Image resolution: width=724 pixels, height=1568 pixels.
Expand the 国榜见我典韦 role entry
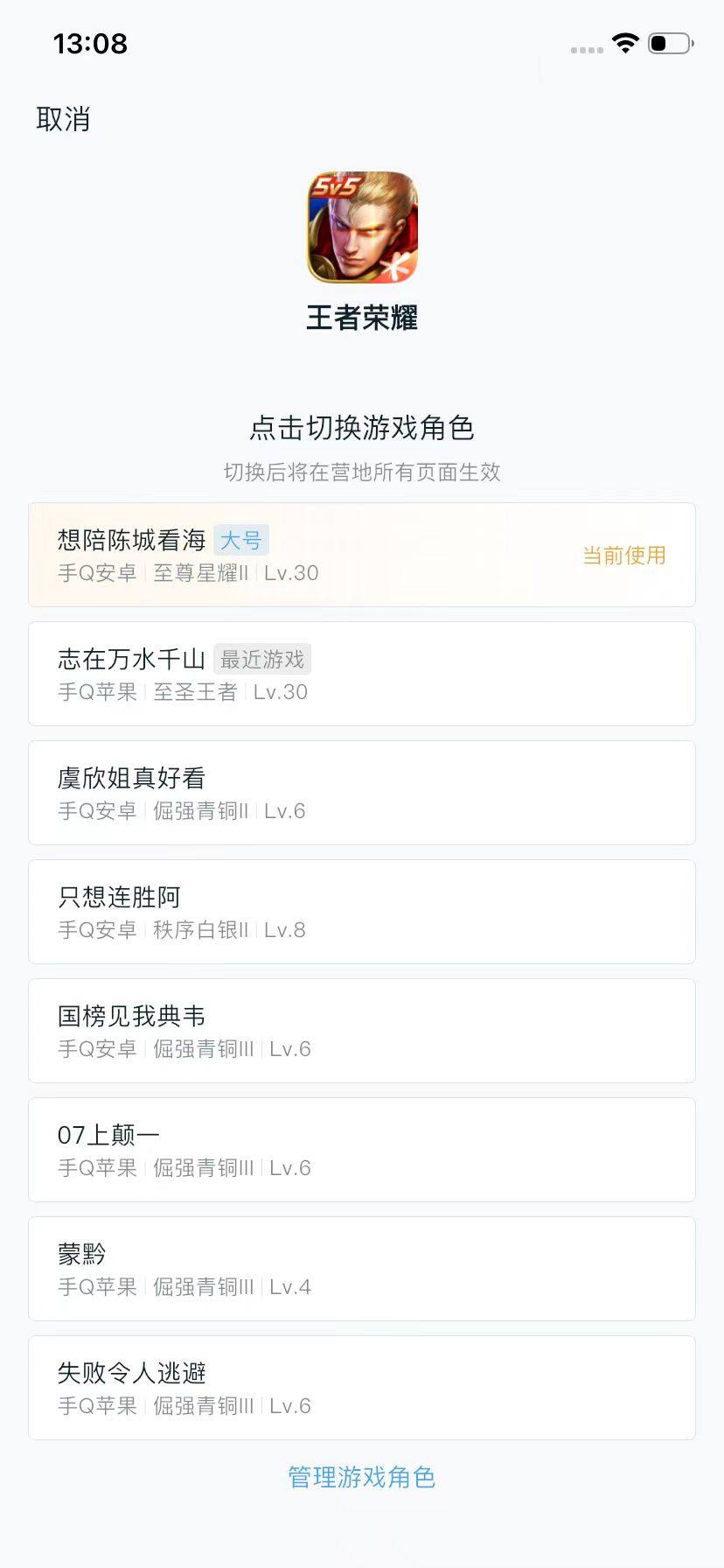(x=362, y=1031)
